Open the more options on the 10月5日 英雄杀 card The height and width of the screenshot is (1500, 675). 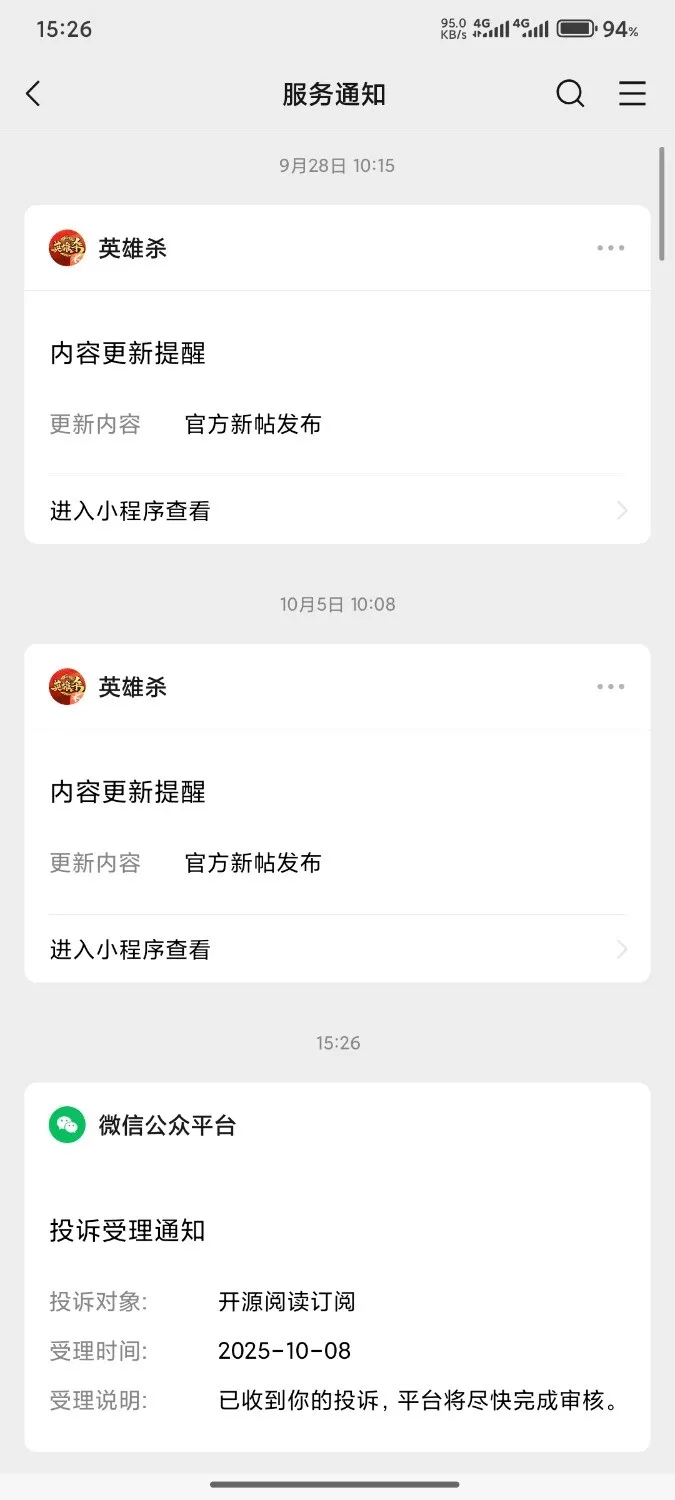click(610, 687)
